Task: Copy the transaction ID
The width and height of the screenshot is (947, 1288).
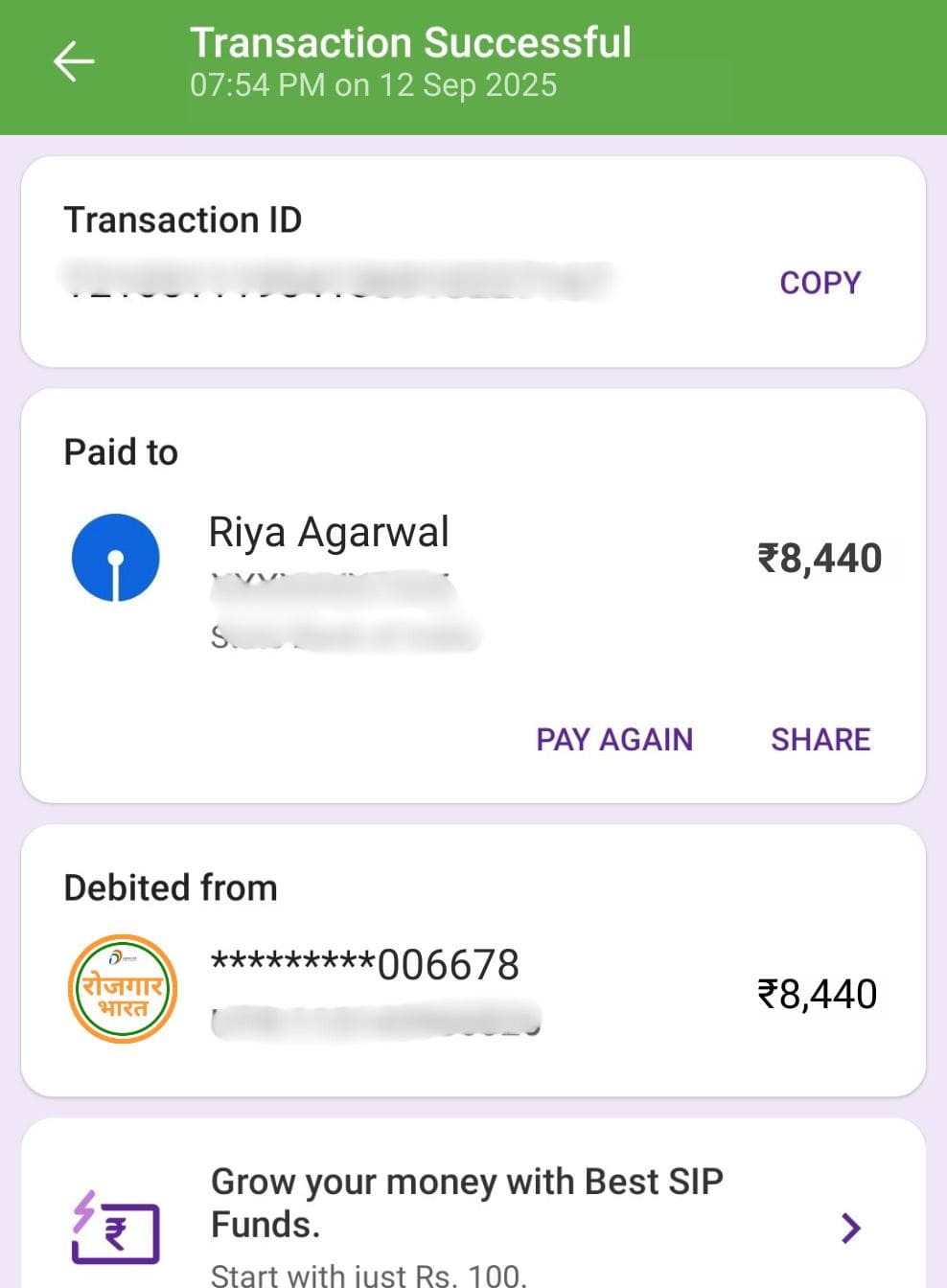Action: click(820, 283)
